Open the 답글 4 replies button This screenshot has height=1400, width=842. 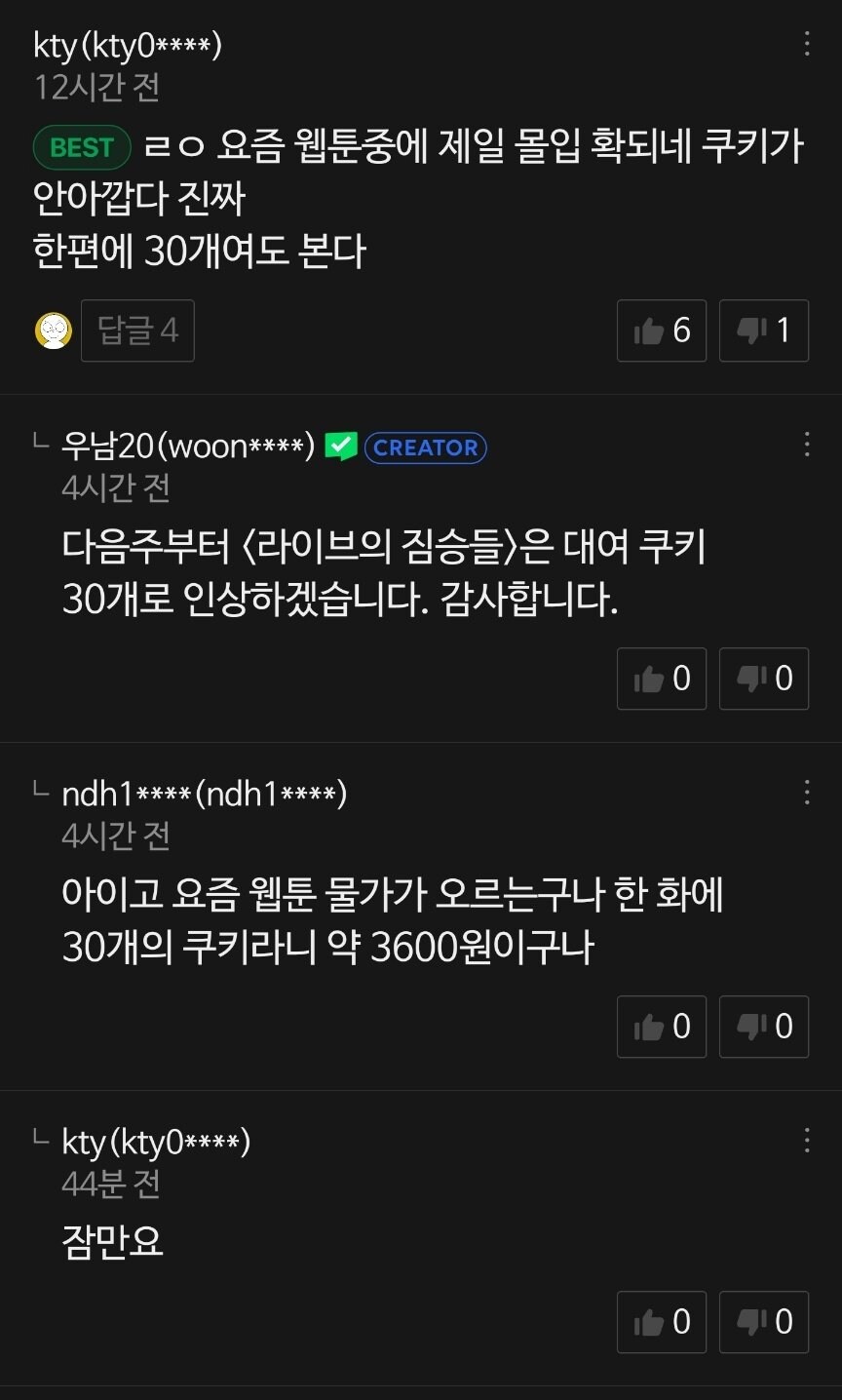click(137, 331)
